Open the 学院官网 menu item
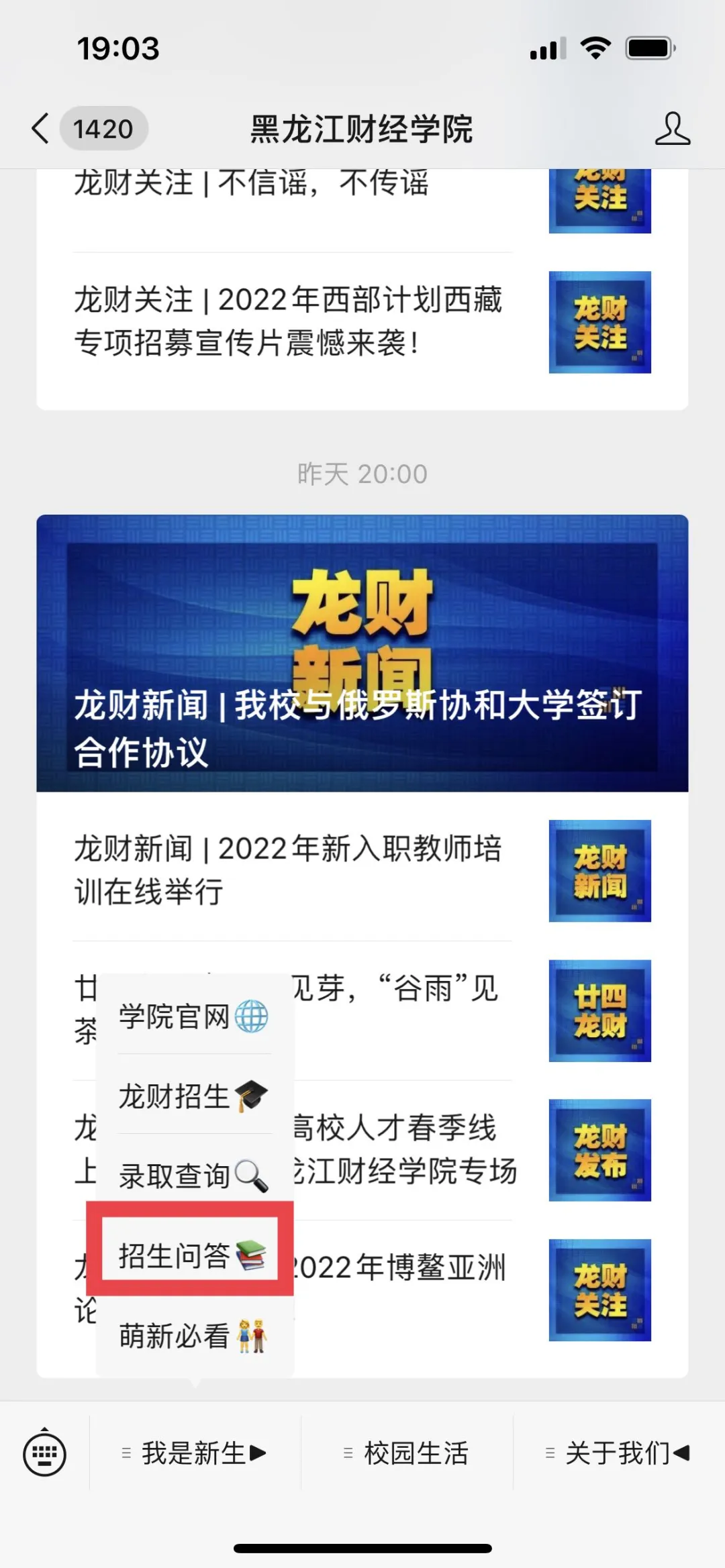 click(x=193, y=1016)
